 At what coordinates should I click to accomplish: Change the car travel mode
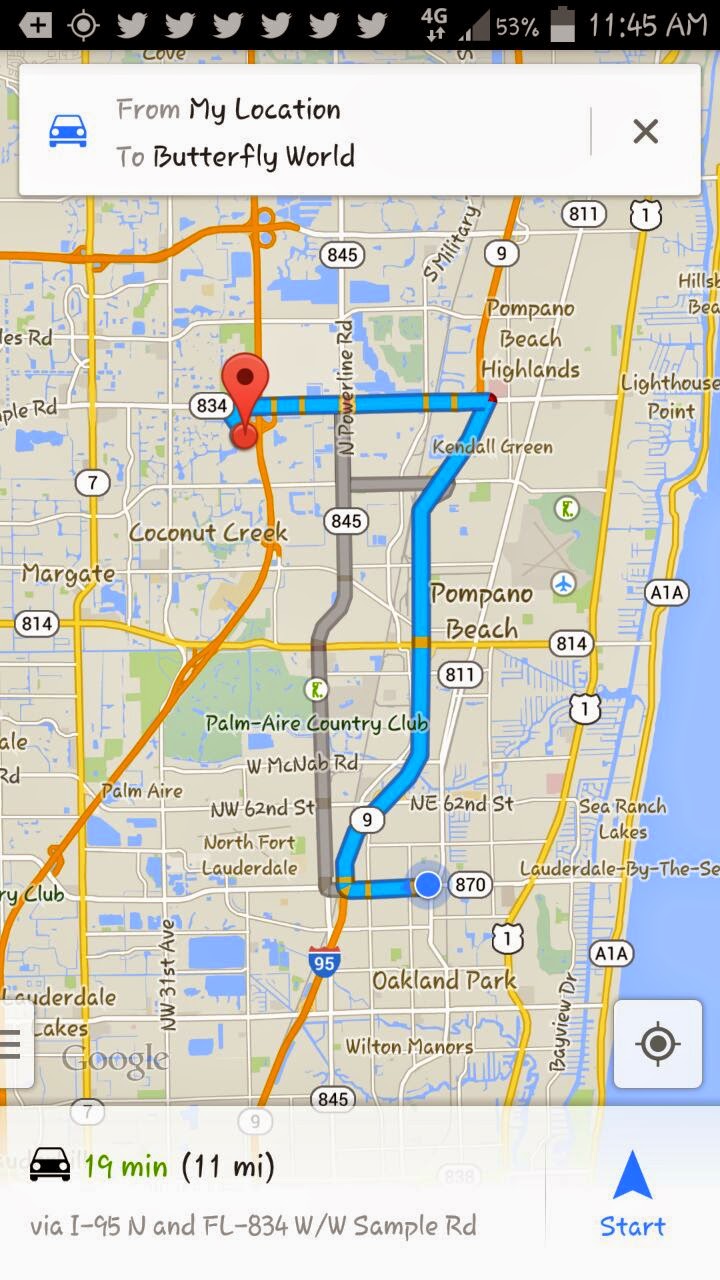pyautogui.click(x=68, y=131)
